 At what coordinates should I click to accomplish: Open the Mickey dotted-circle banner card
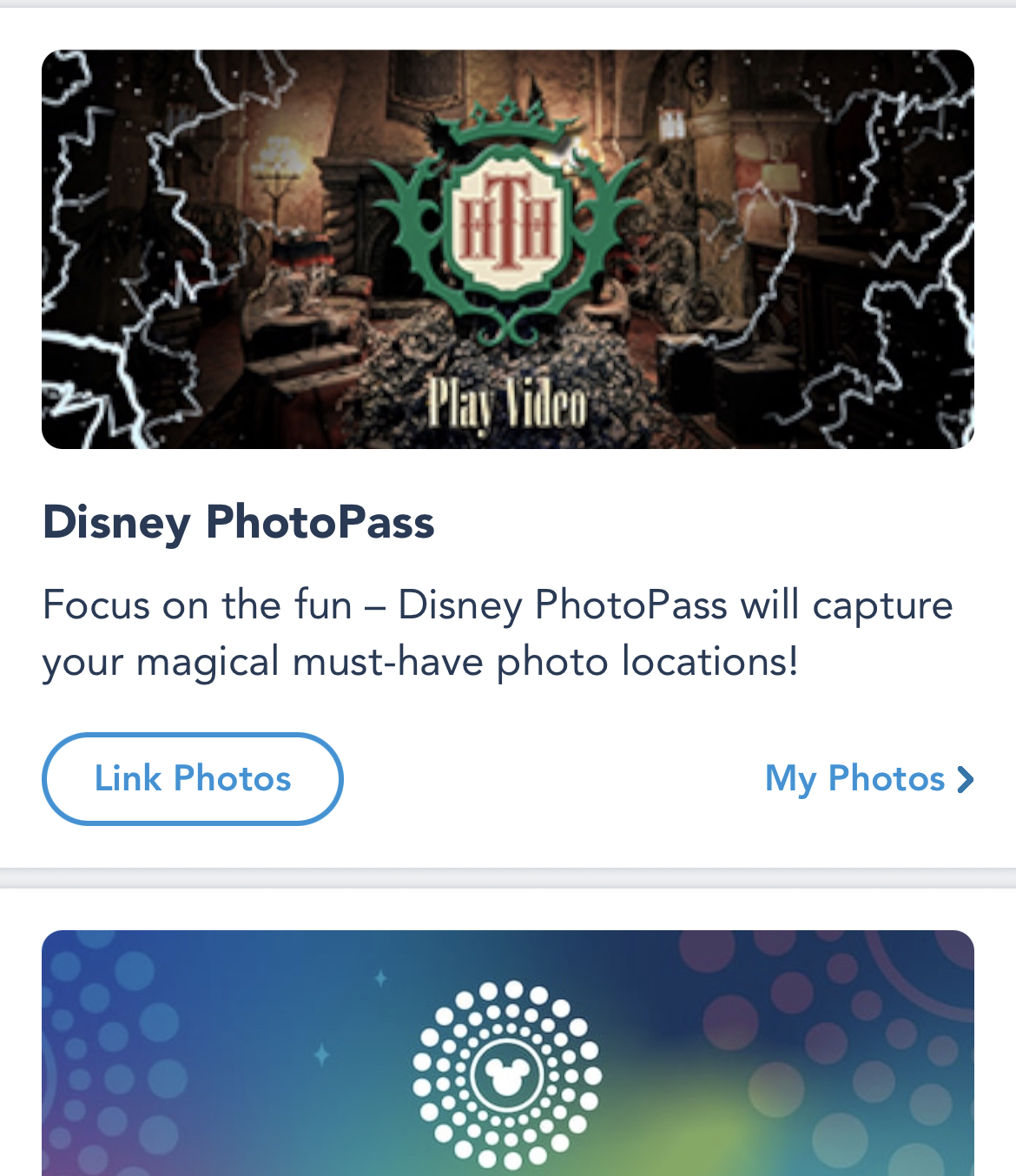click(508, 1053)
